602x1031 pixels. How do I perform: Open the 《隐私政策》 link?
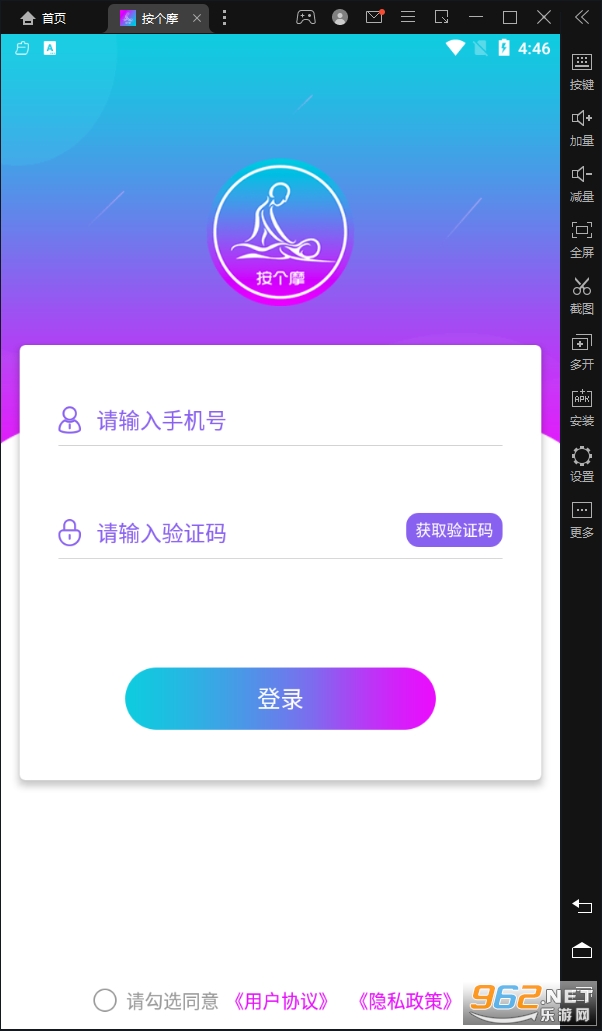point(404,1001)
